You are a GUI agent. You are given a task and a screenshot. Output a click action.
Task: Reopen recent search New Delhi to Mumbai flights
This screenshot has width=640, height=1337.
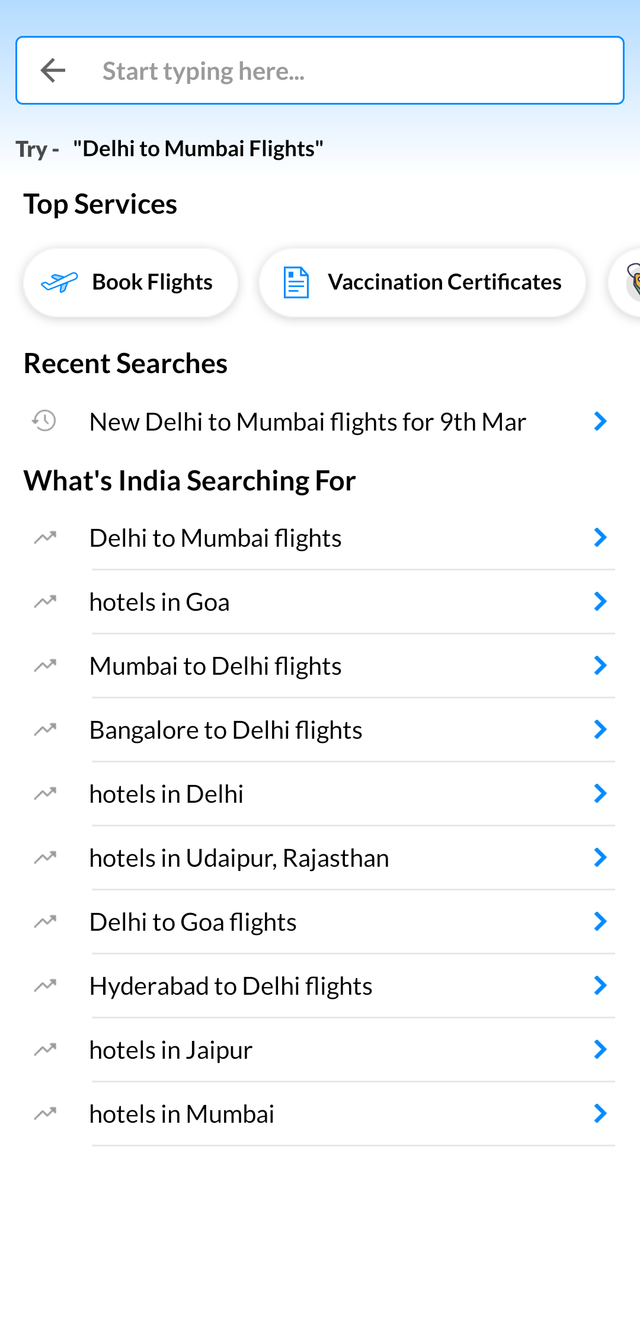307,422
